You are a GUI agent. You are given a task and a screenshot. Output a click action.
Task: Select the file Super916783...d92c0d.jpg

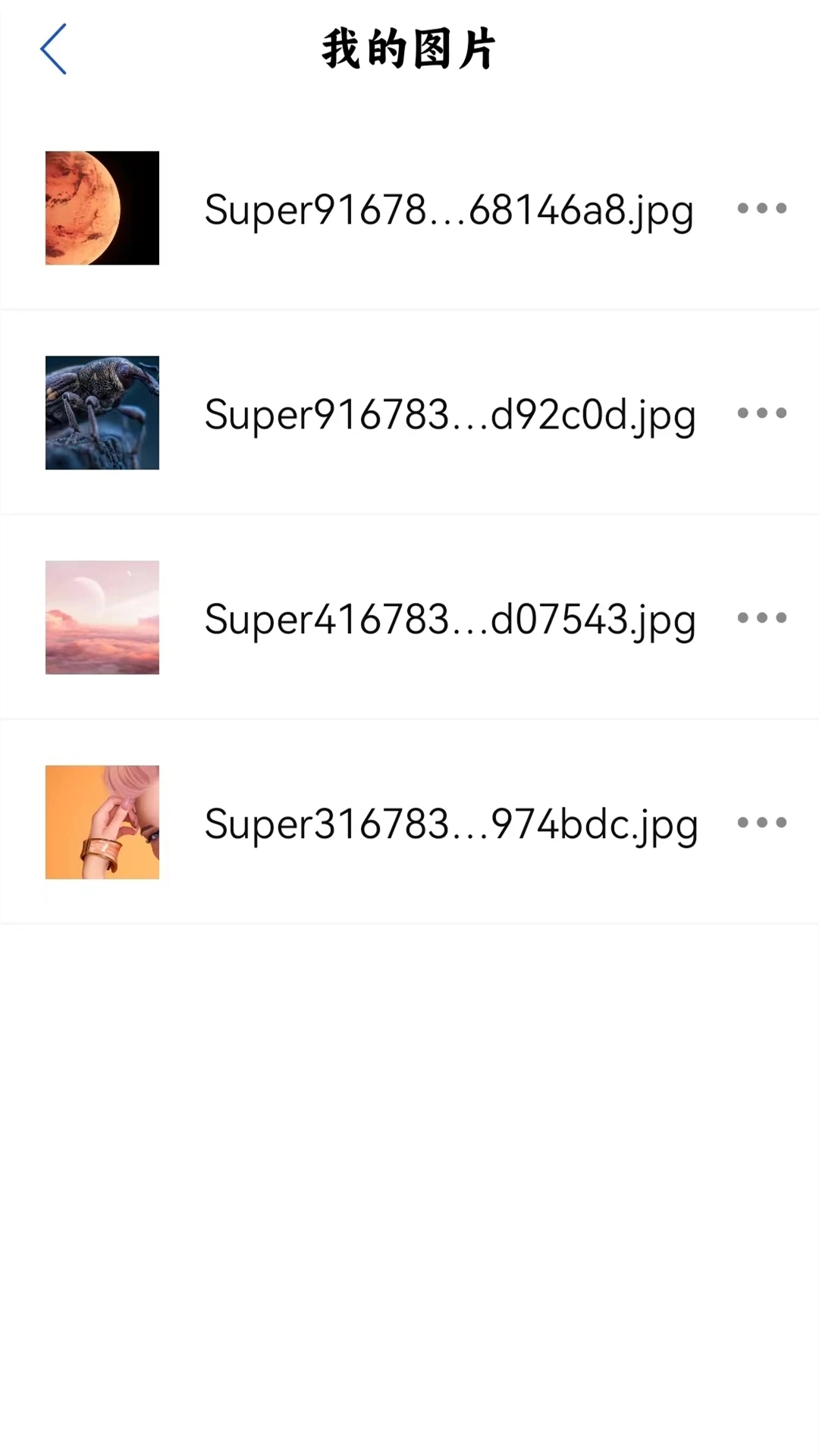click(447, 413)
